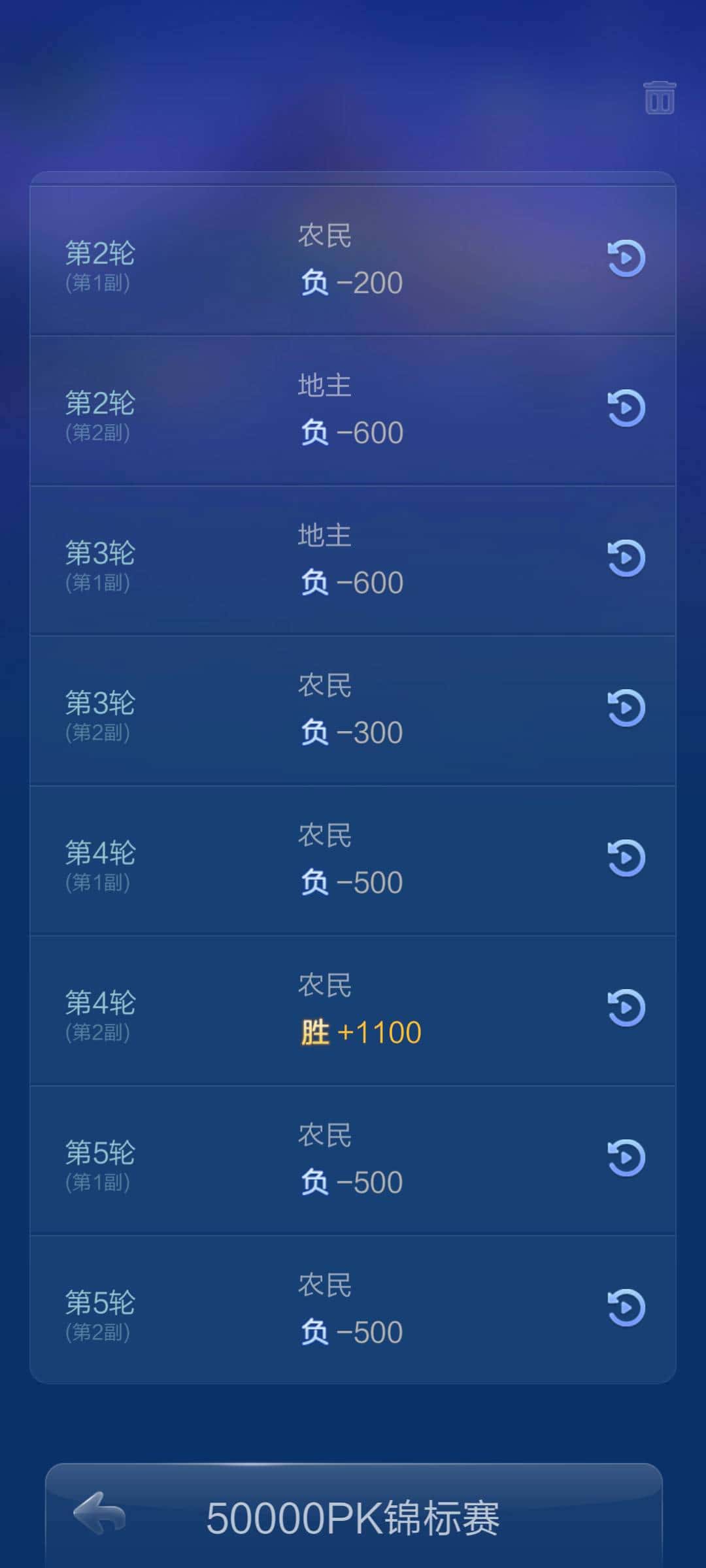Click the trash icon to clear records

point(660,98)
